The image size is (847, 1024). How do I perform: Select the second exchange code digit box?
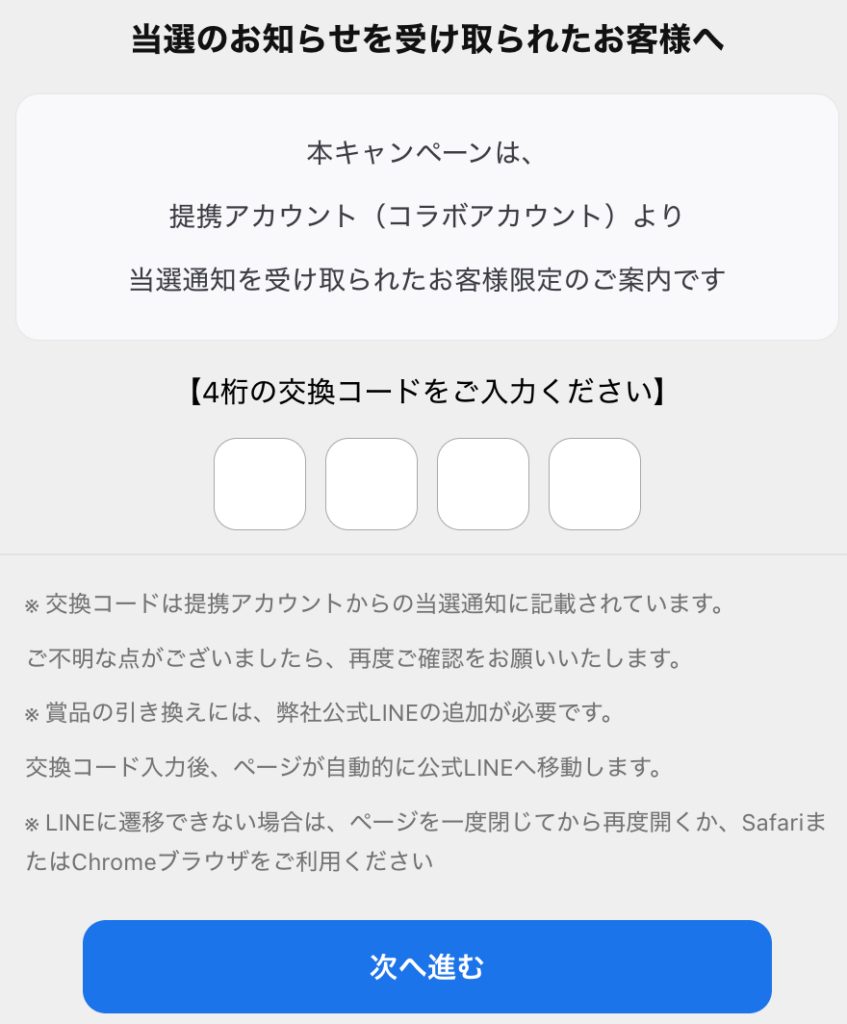pyautogui.click(x=371, y=484)
